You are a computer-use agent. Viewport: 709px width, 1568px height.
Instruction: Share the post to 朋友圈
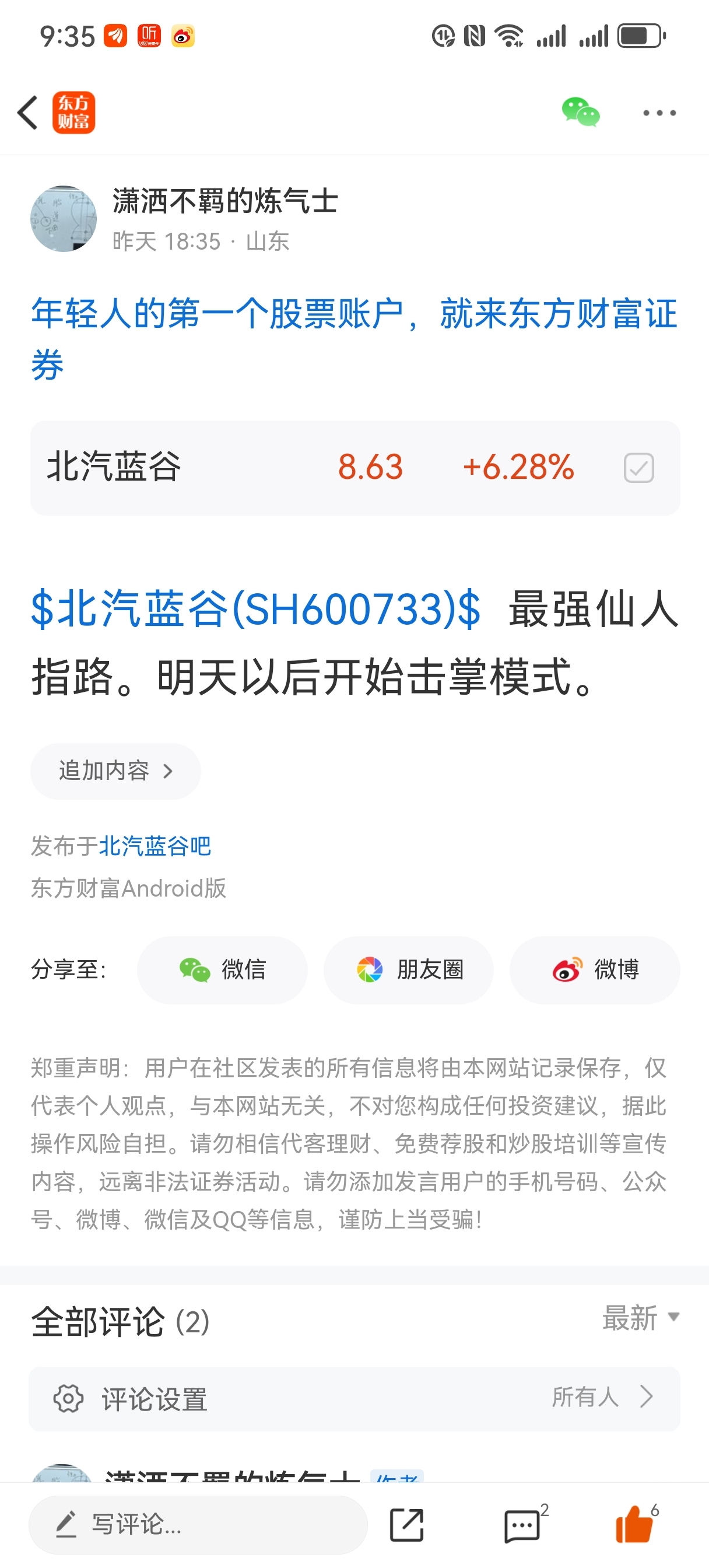(408, 970)
